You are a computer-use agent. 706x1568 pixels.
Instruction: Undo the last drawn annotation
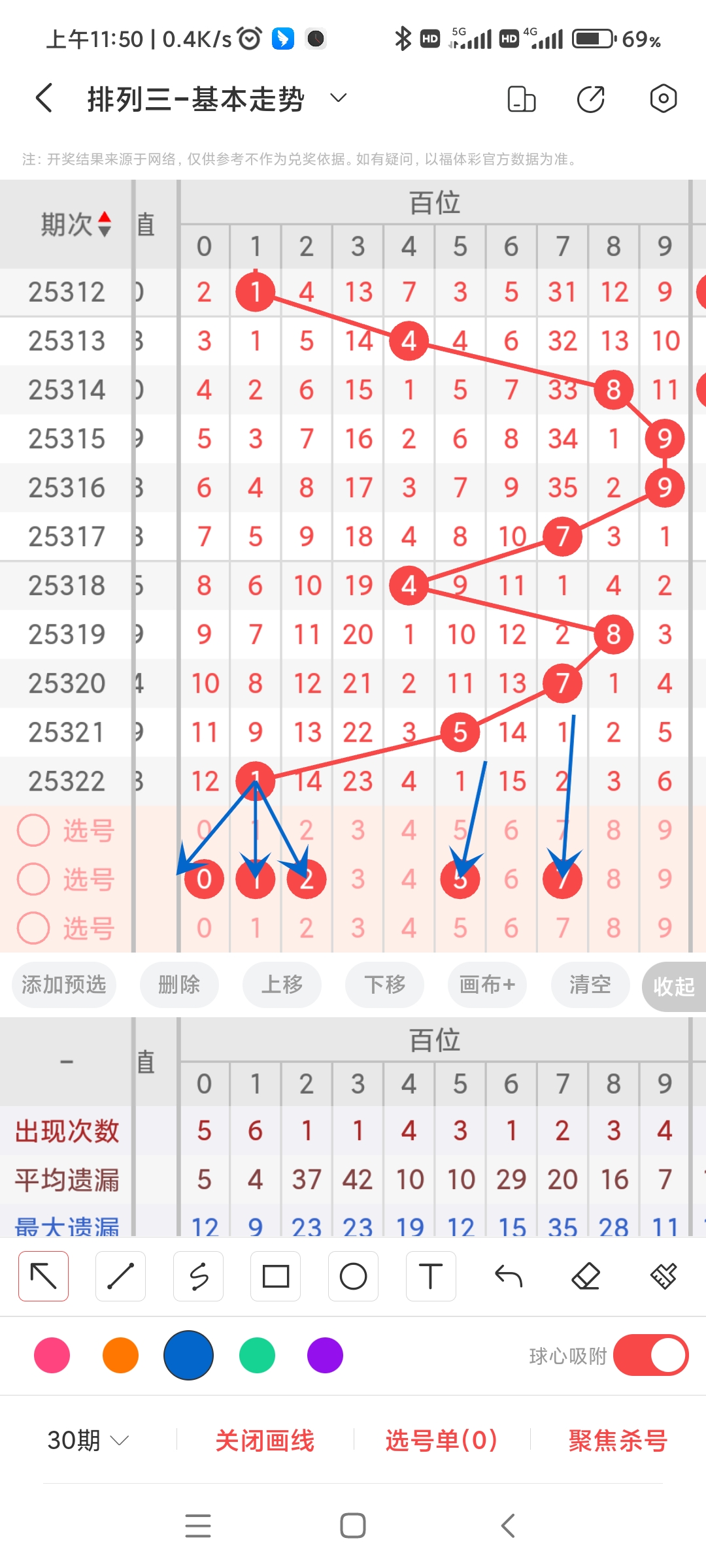(509, 1275)
